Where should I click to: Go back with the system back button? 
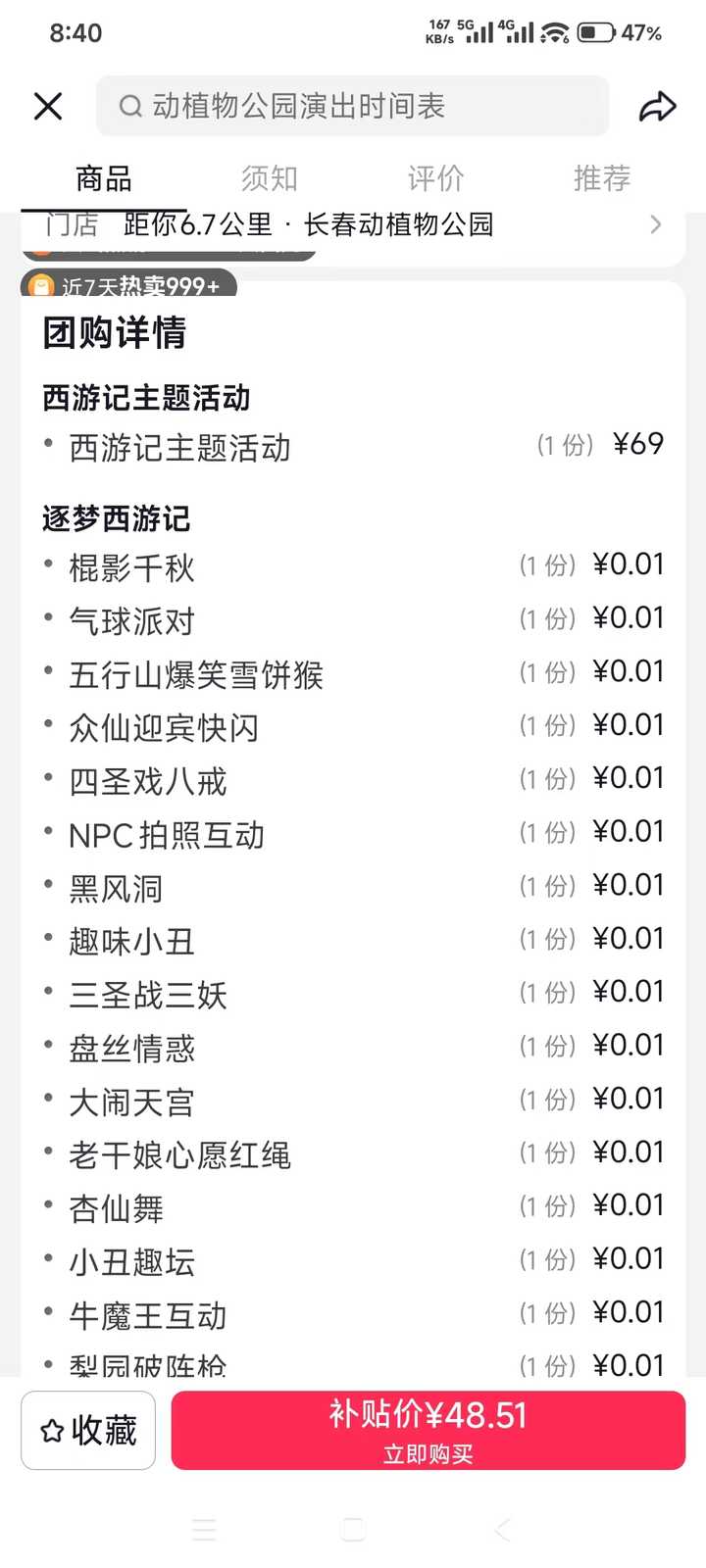tap(502, 1530)
